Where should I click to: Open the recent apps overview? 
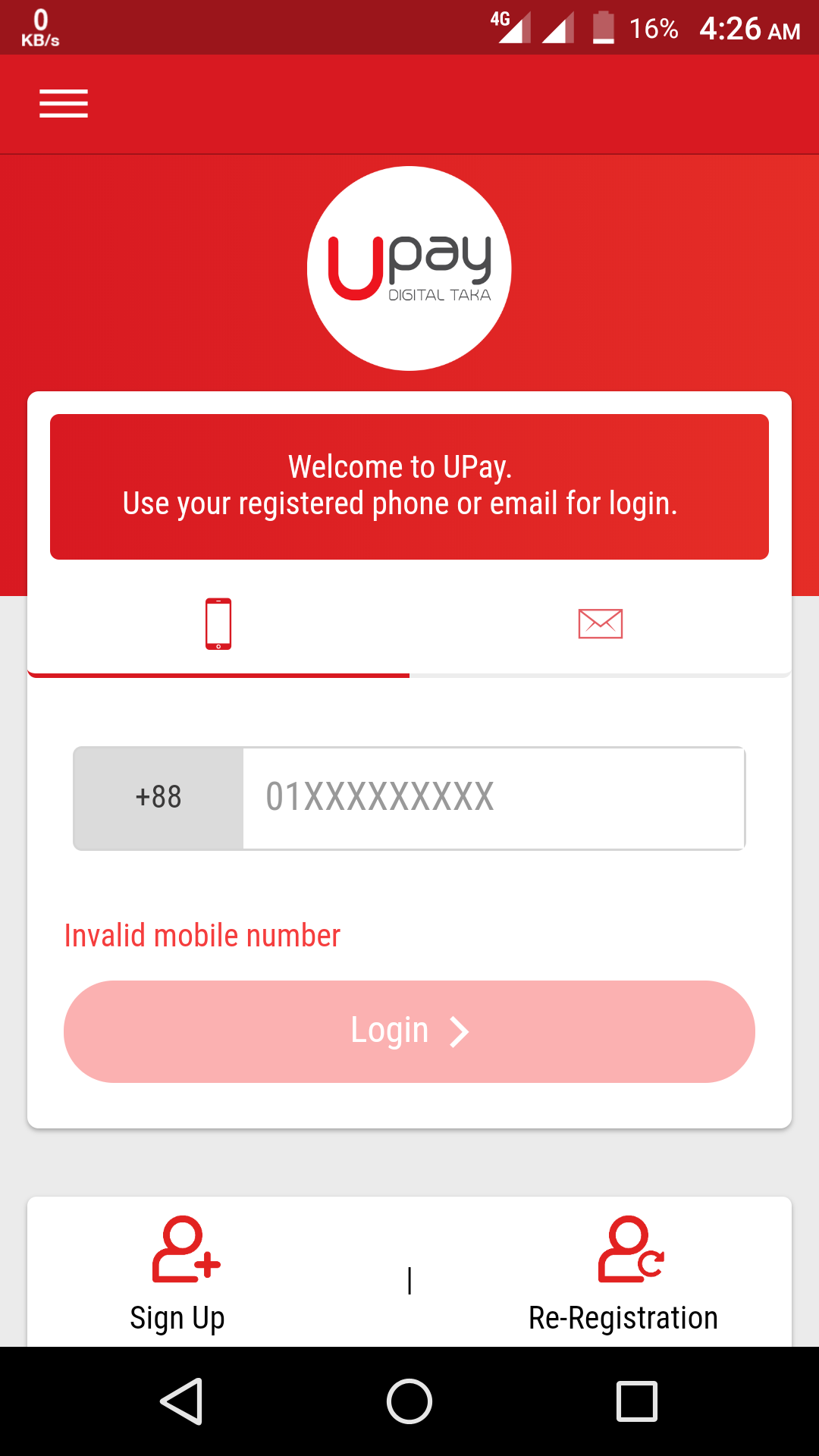pos(637,1401)
